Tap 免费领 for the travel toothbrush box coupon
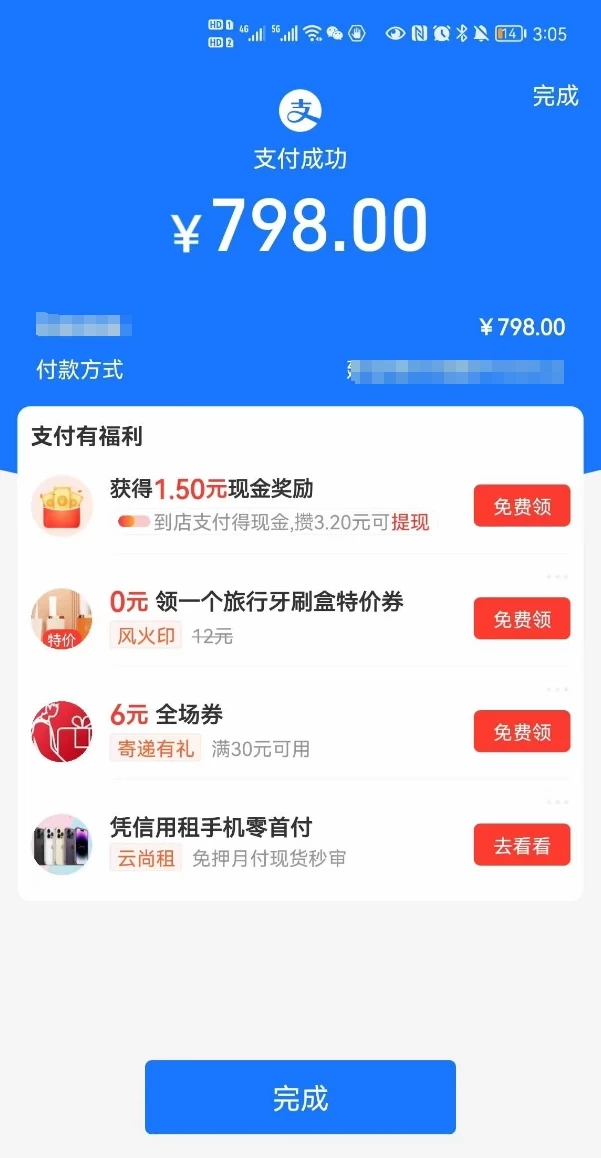Viewport: 601px width, 1158px height. pyautogui.click(x=521, y=619)
